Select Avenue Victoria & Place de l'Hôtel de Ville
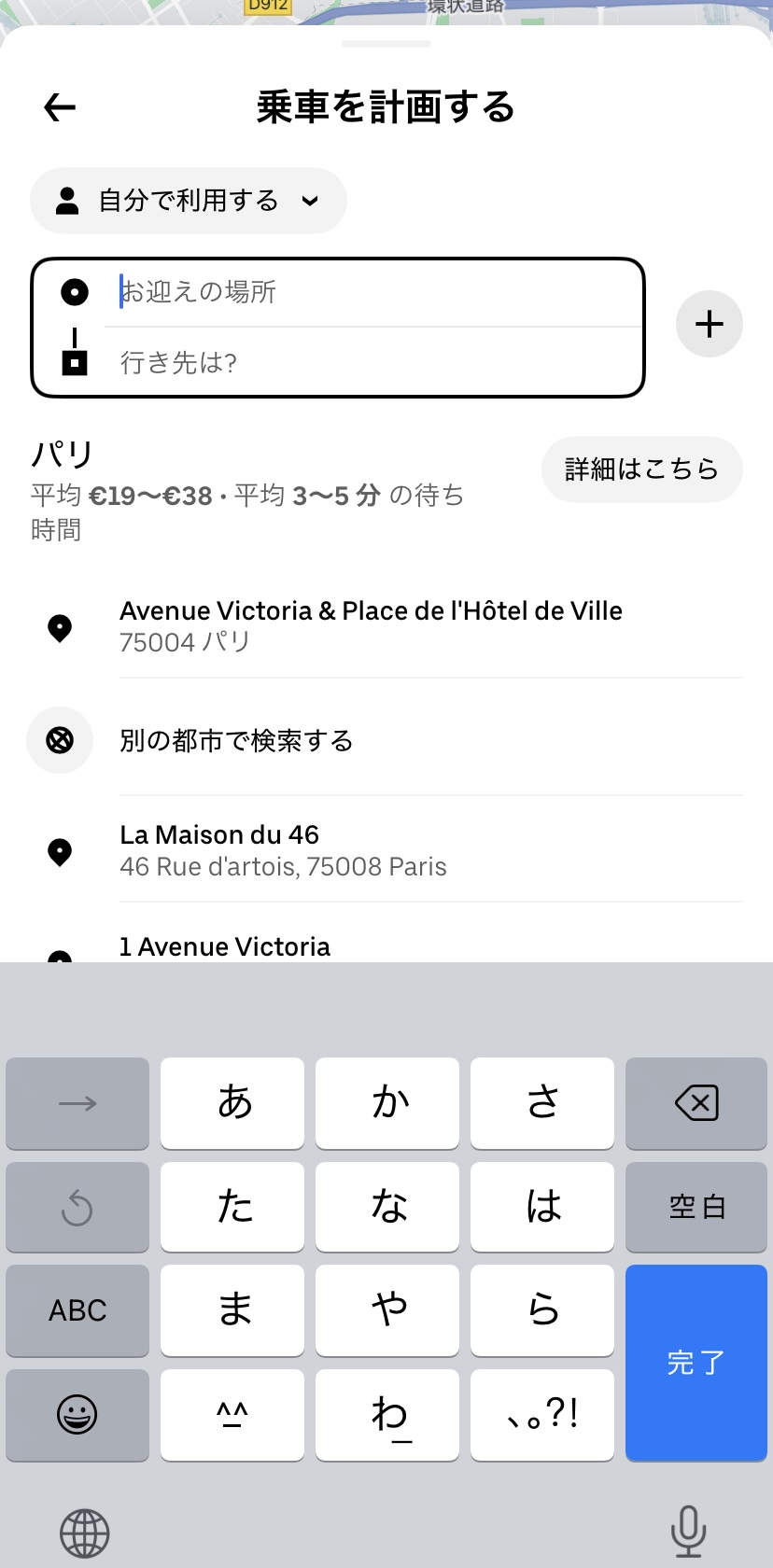Viewport: 773px width, 1568px height. 371,625
